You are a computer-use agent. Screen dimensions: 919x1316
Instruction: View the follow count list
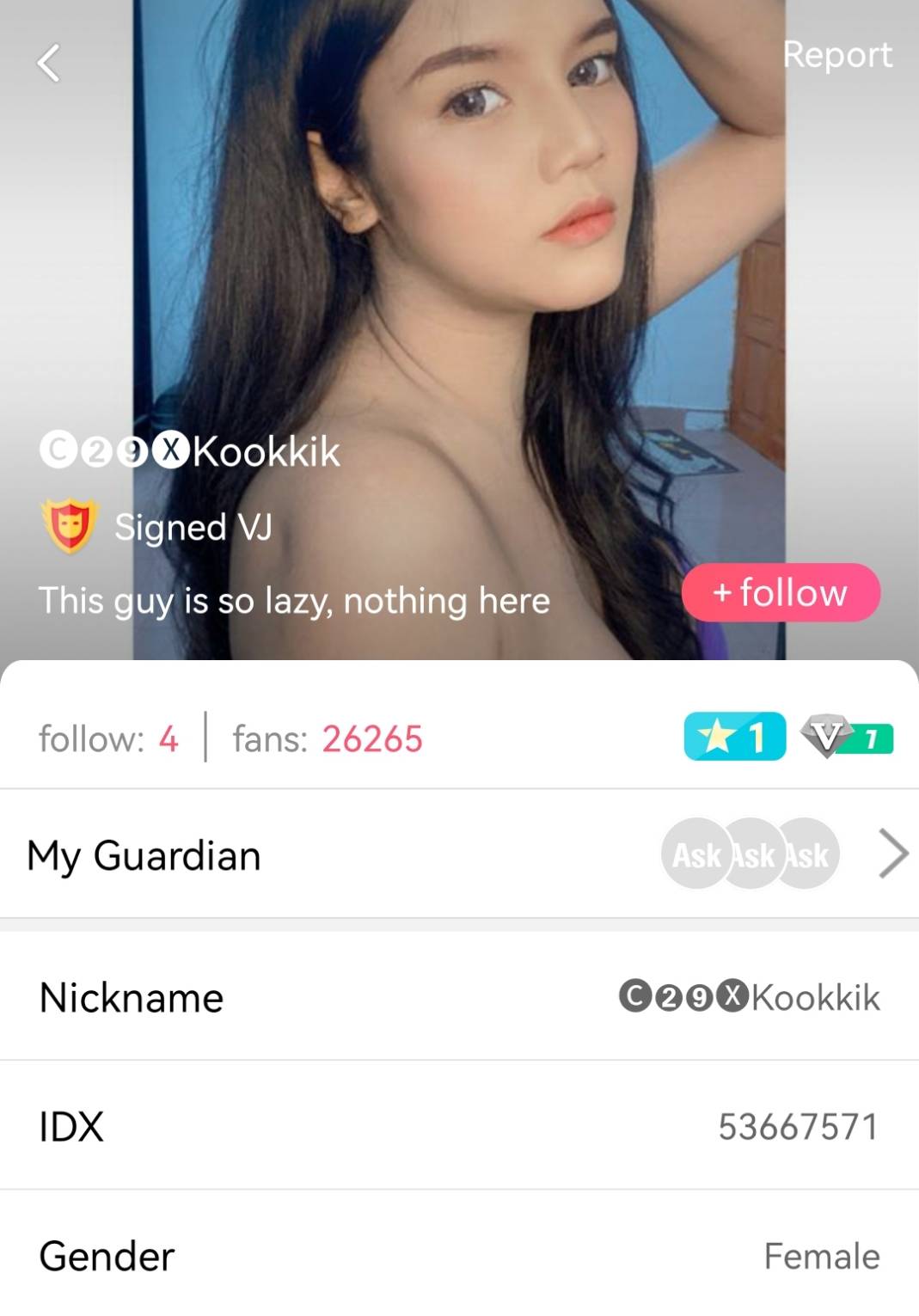coord(108,738)
